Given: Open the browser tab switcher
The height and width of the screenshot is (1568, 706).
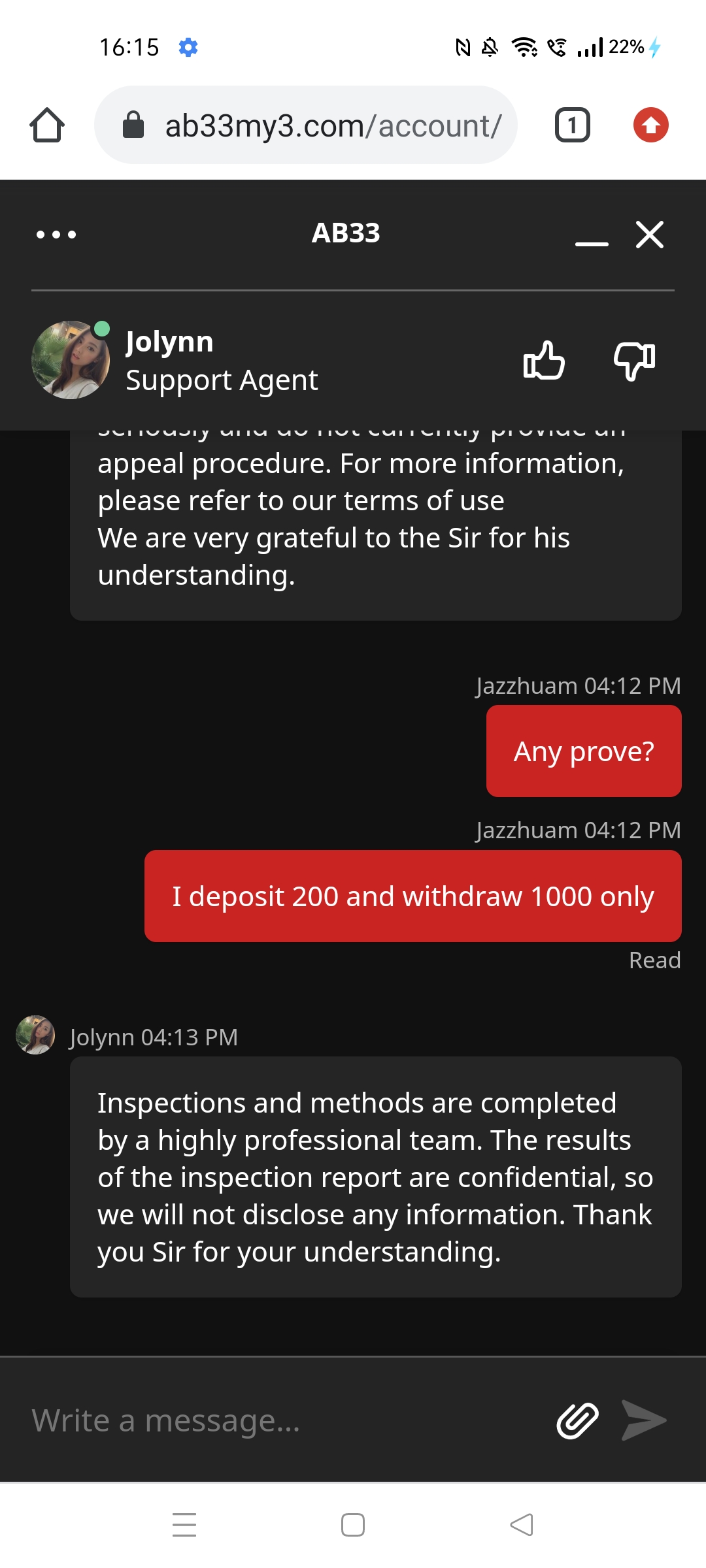Looking at the screenshot, I should pos(572,125).
